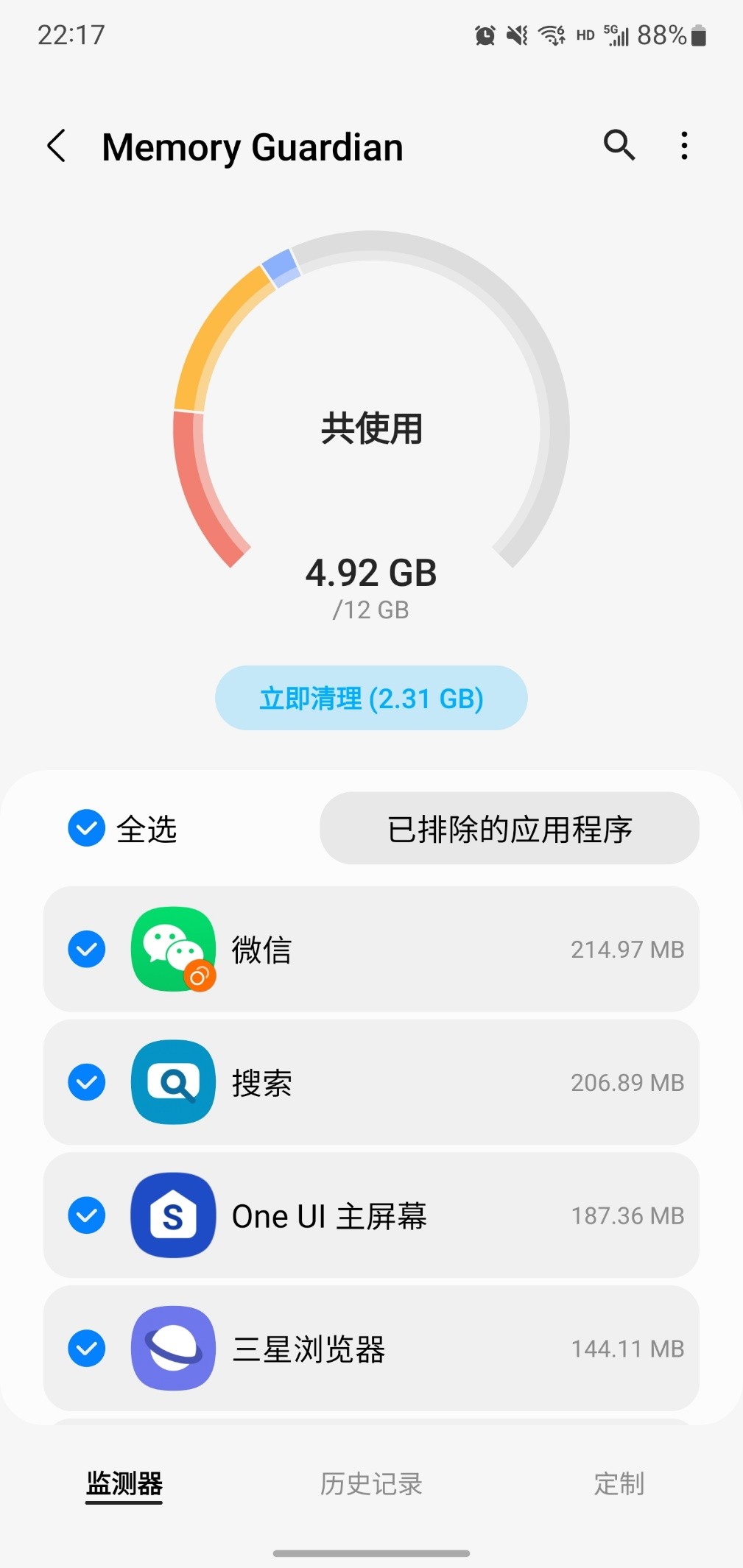Tap the back arrow to exit Memory Guardian
Screen dimensions: 743x1568
(x=57, y=146)
